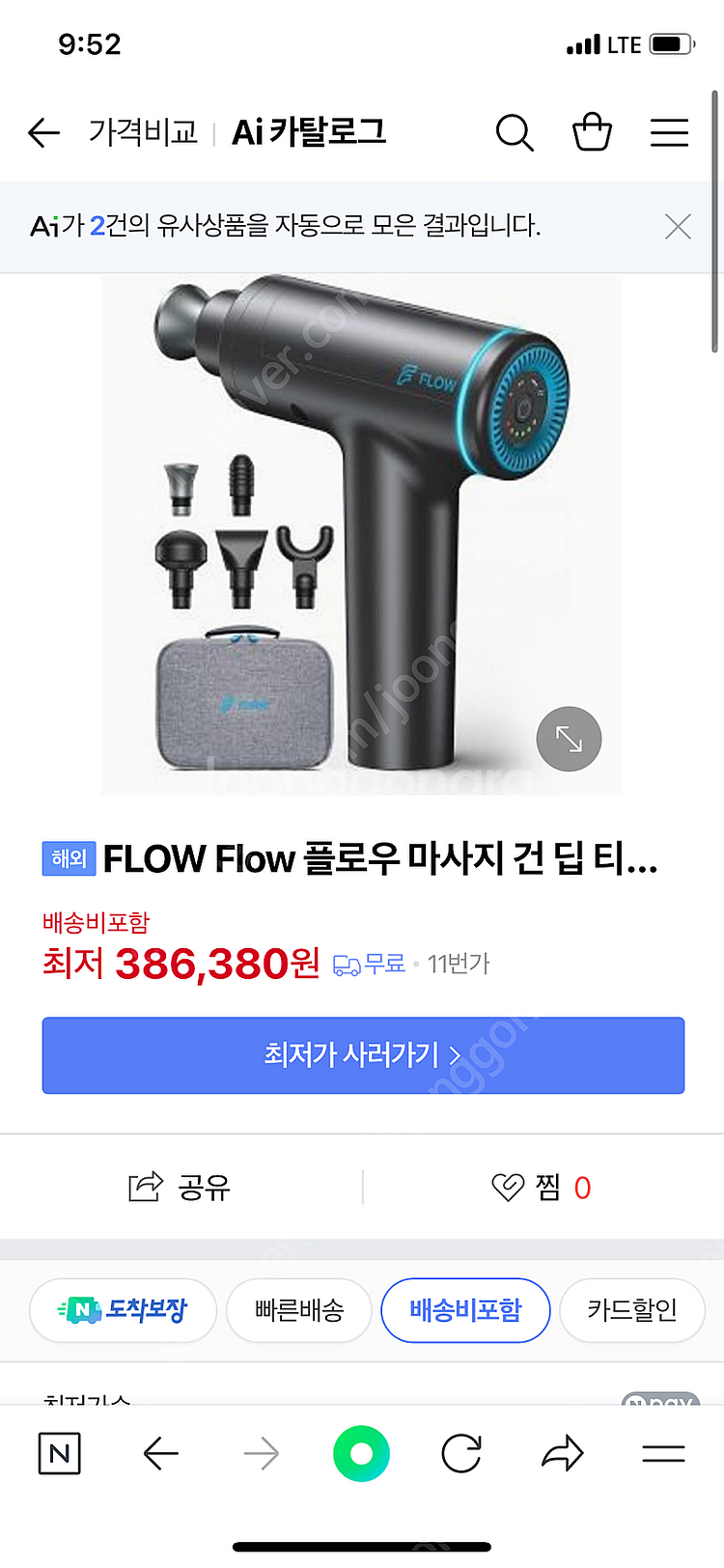The width and height of the screenshot is (724, 1568).
Task: Add product to 찜 wishlist
Action: (541, 1187)
